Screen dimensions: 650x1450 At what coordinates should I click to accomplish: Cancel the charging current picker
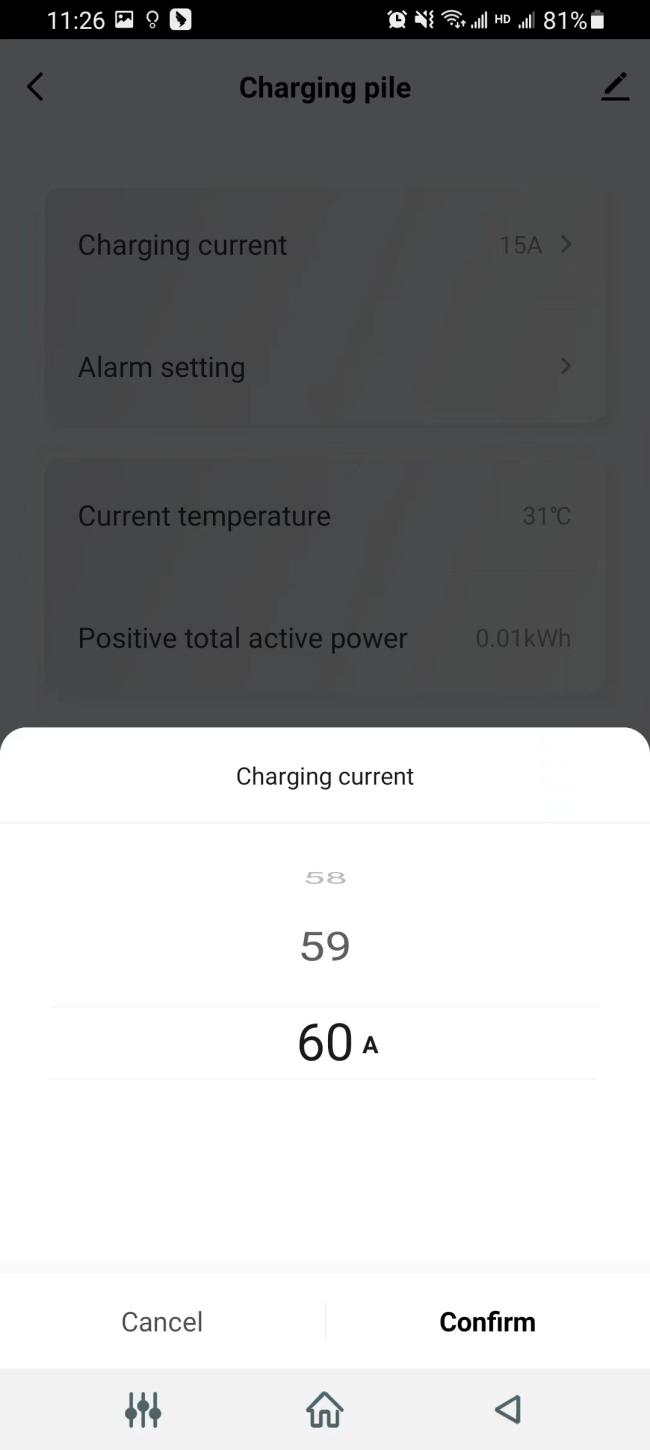[x=162, y=1321]
